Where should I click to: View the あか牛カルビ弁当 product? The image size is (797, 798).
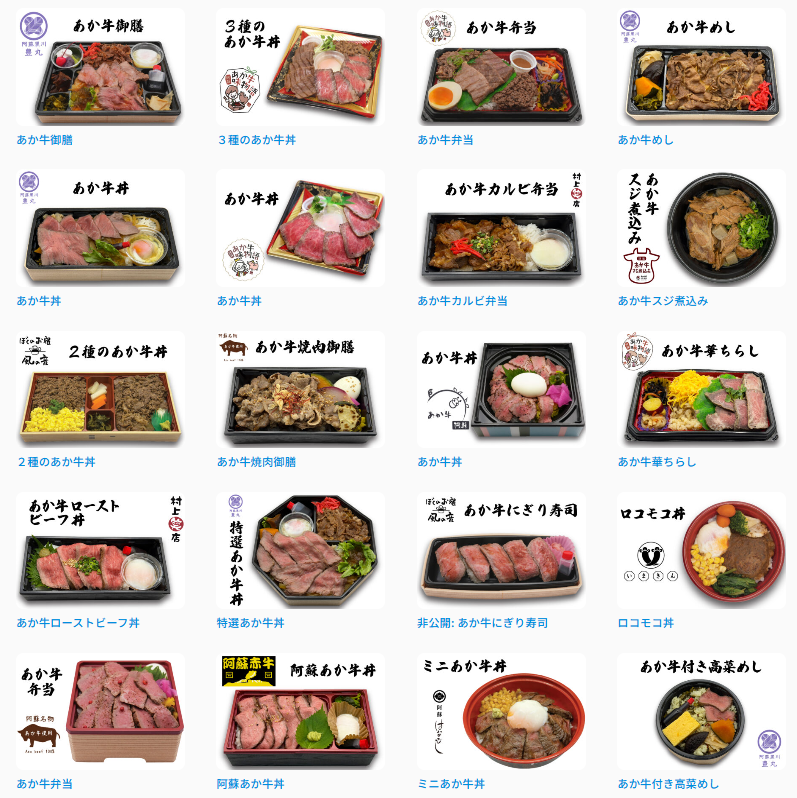tap(462, 301)
